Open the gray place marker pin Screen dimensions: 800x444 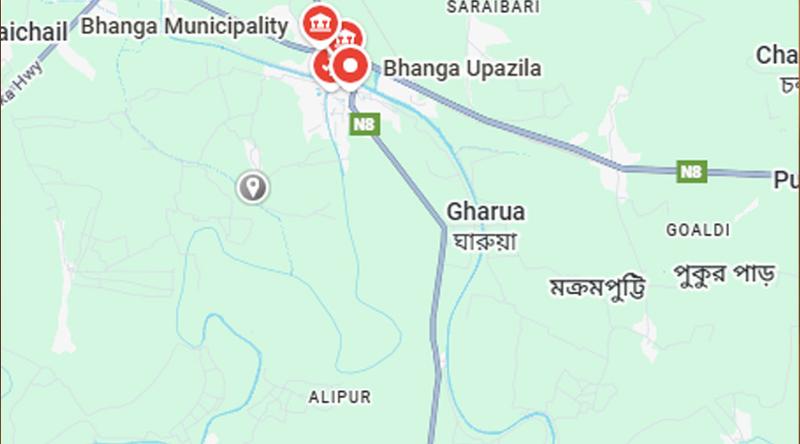(252, 186)
